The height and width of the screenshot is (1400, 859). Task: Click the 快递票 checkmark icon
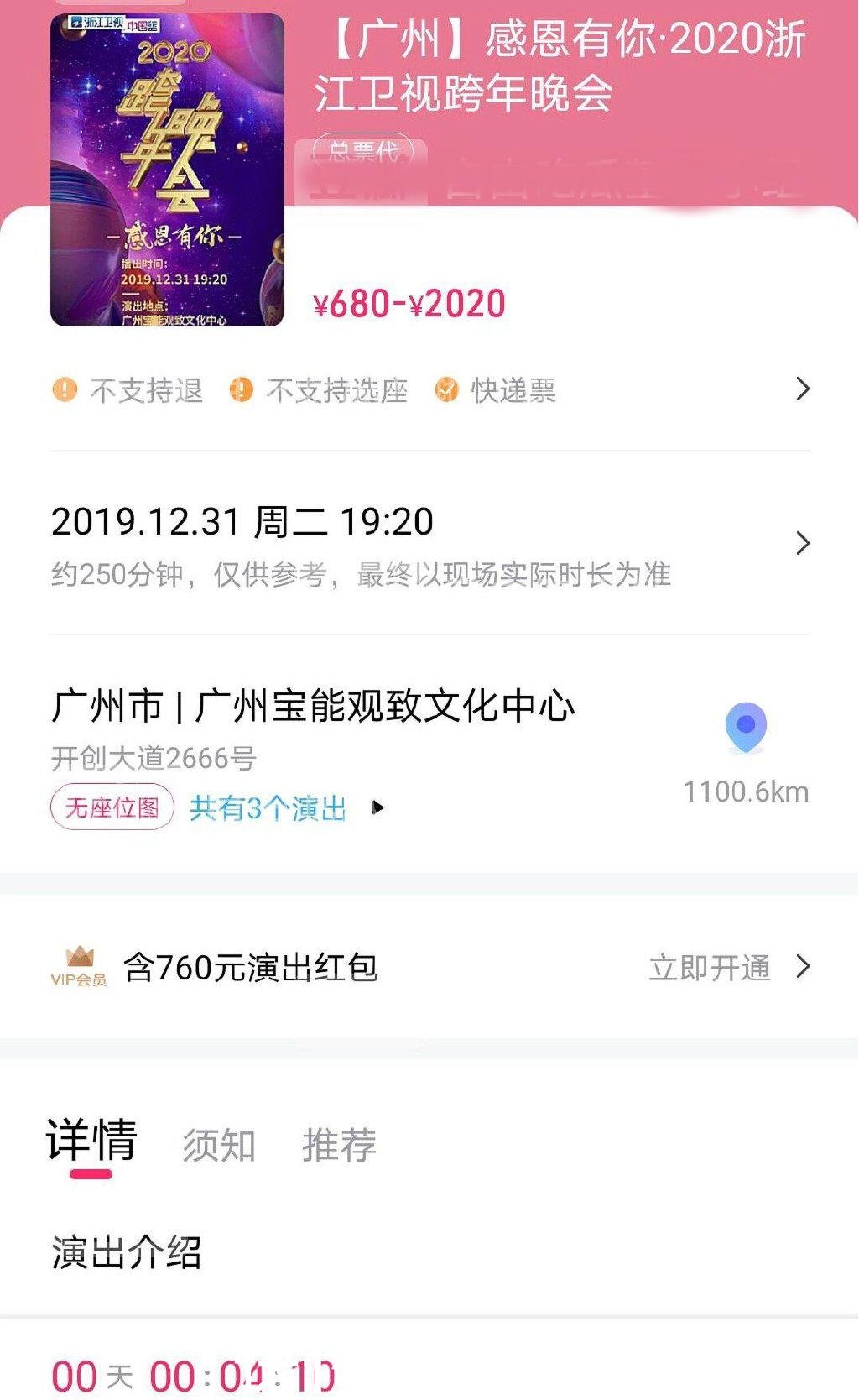446,389
